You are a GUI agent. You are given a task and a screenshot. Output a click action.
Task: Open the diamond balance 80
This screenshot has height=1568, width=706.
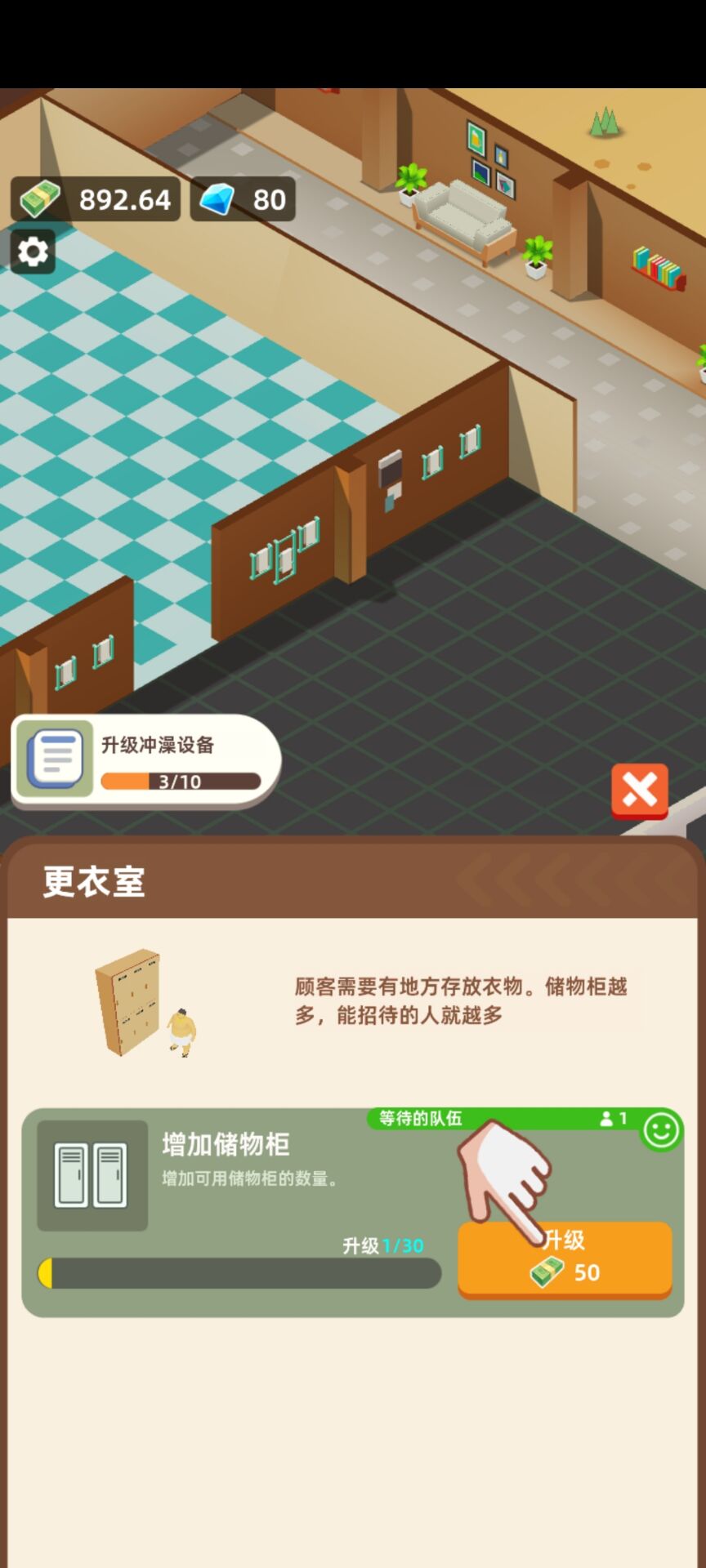(243, 199)
